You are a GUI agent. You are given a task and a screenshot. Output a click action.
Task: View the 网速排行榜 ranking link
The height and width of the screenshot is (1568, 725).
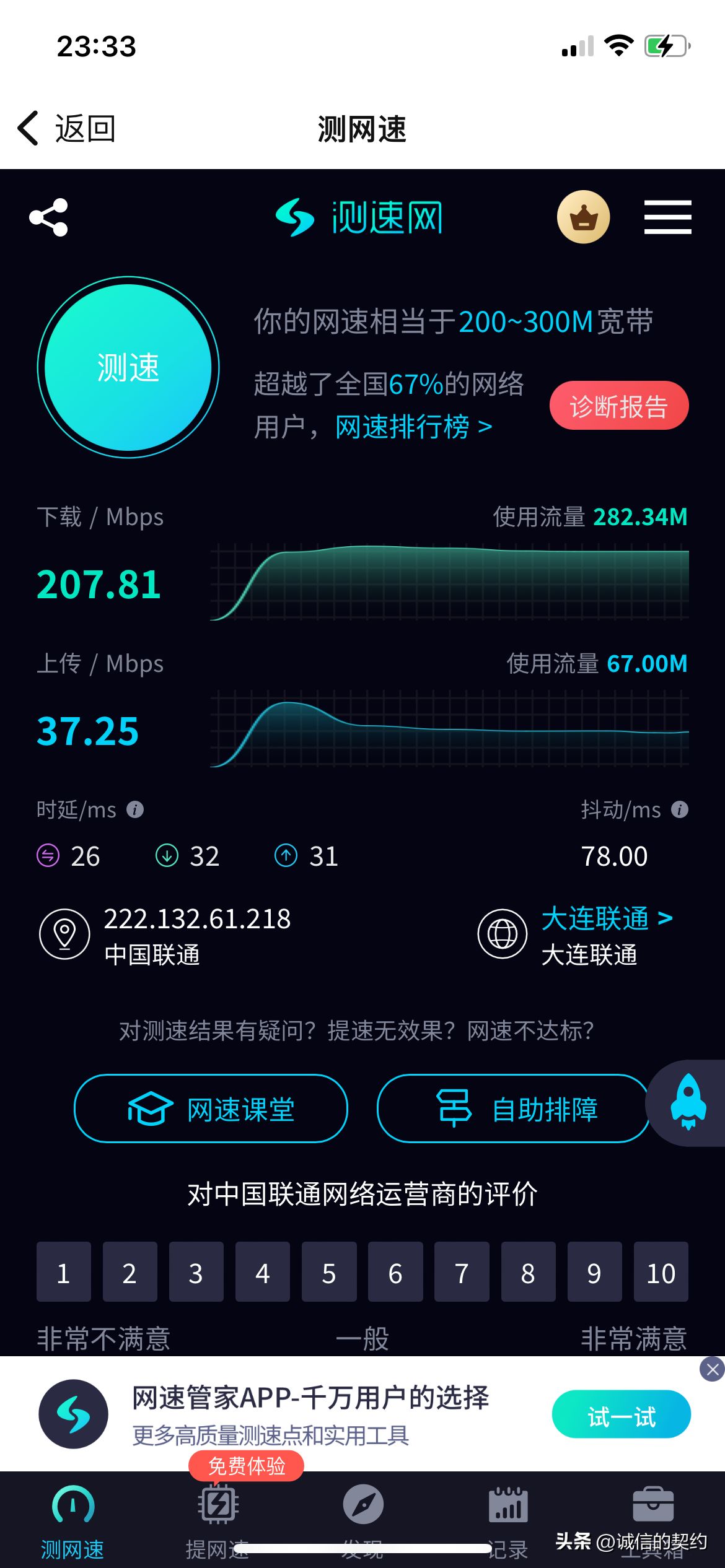[414, 427]
